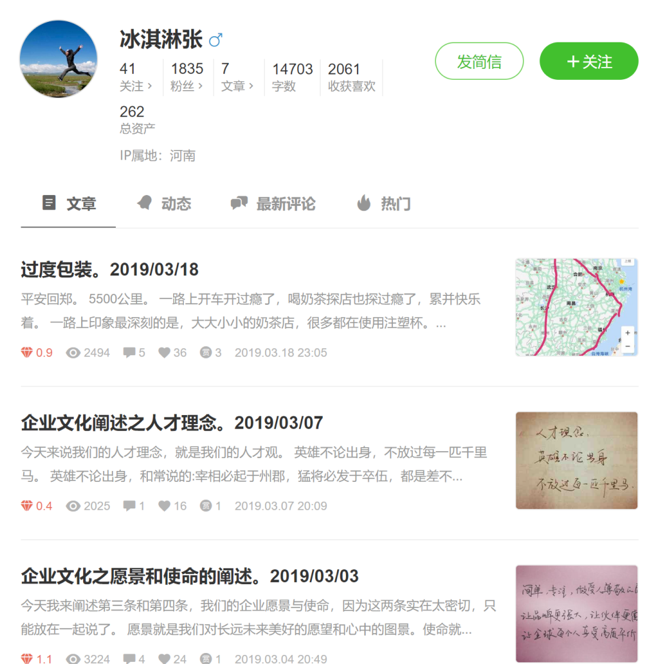Open the 冰淇淋张 profile avatar

pos(59,59)
